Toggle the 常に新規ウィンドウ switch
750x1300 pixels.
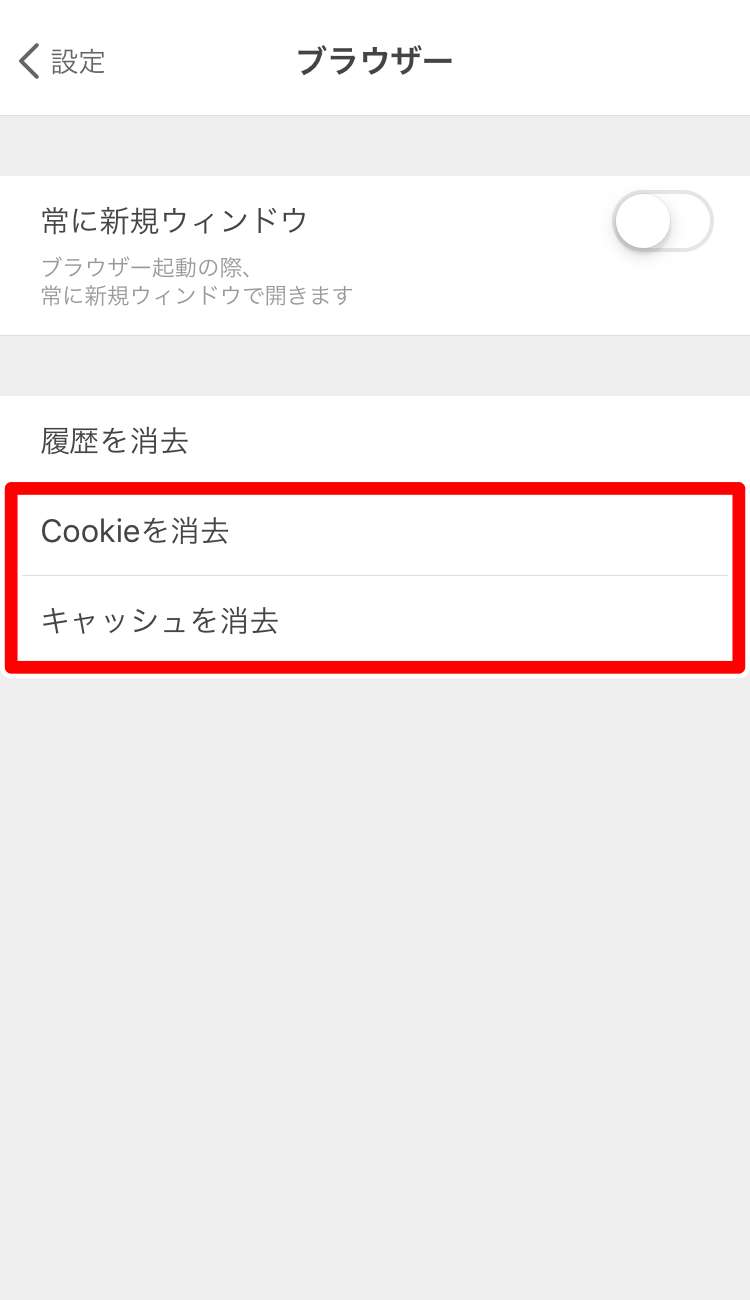tap(662, 221)
